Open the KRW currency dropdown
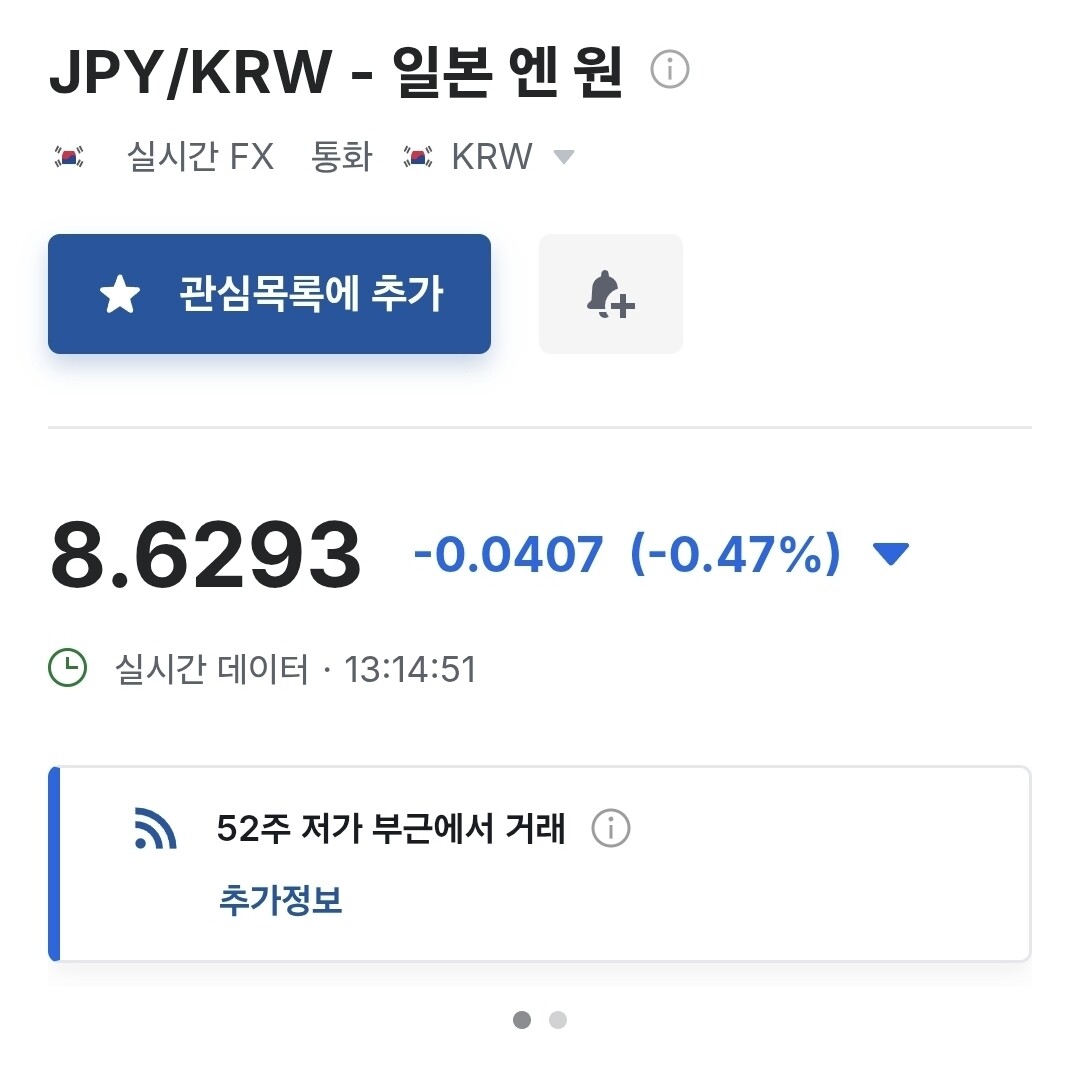The image size is (1080, 1070). coord(490,156)
